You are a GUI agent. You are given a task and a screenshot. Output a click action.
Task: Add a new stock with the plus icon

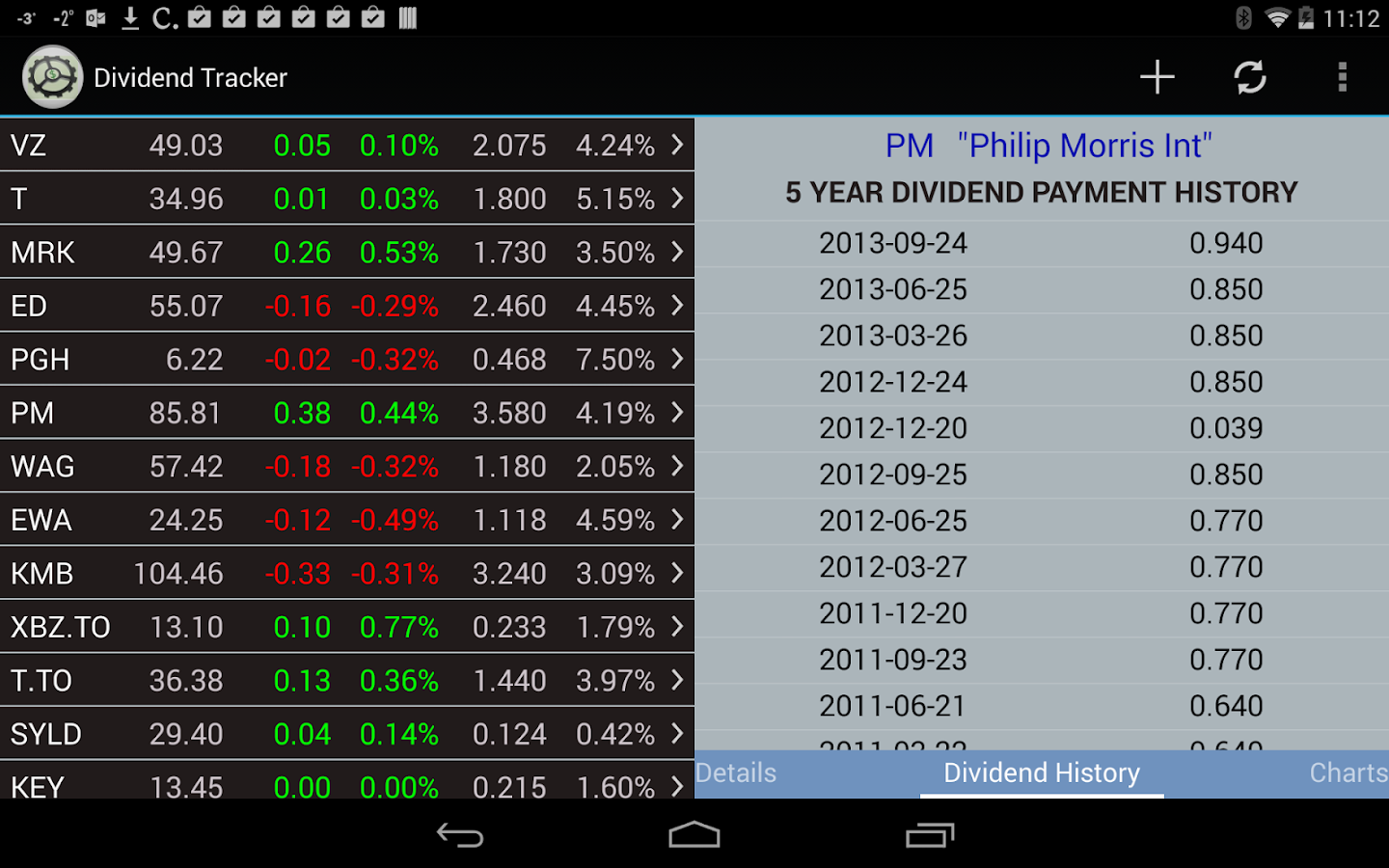pyautogui.click(x=1157, y=77)
